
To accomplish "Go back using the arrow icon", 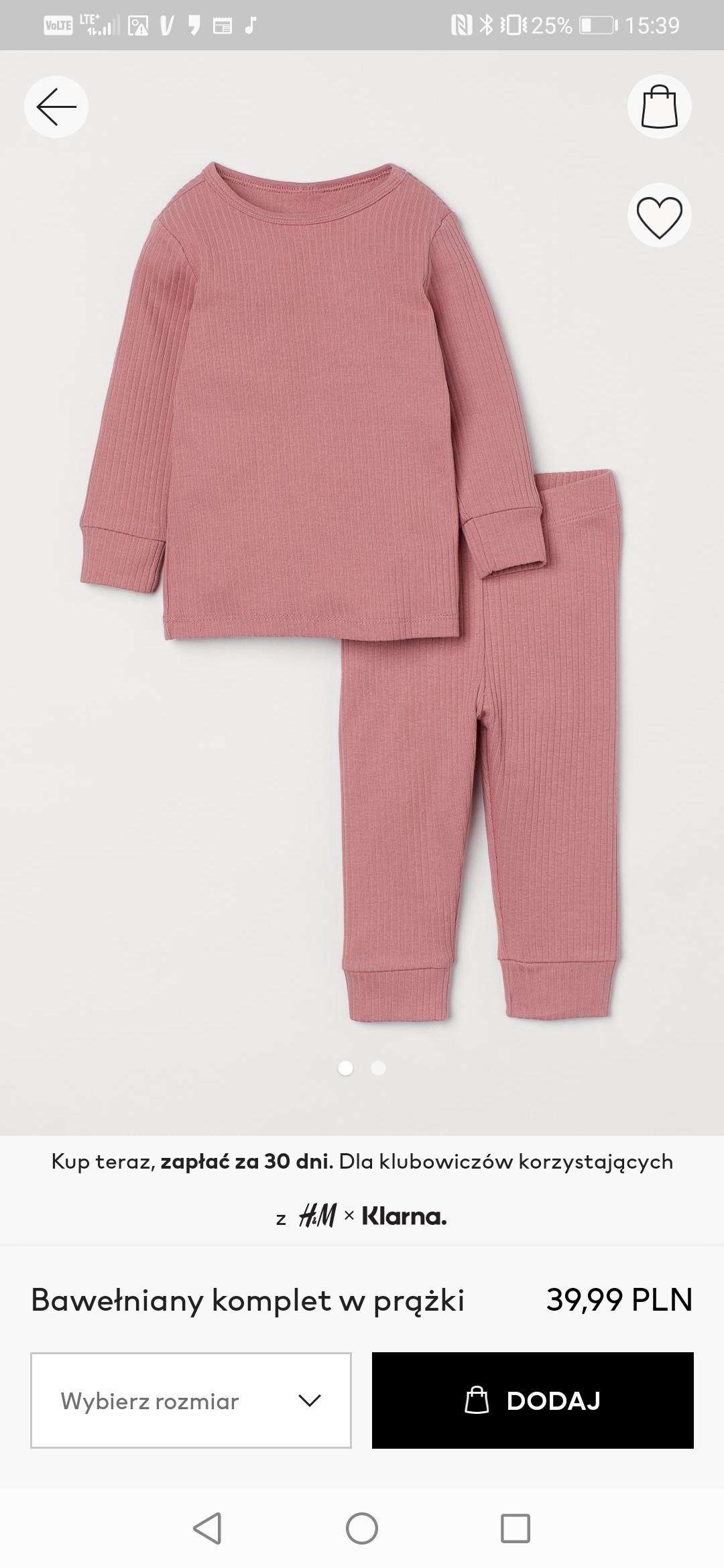I will 56,107.
